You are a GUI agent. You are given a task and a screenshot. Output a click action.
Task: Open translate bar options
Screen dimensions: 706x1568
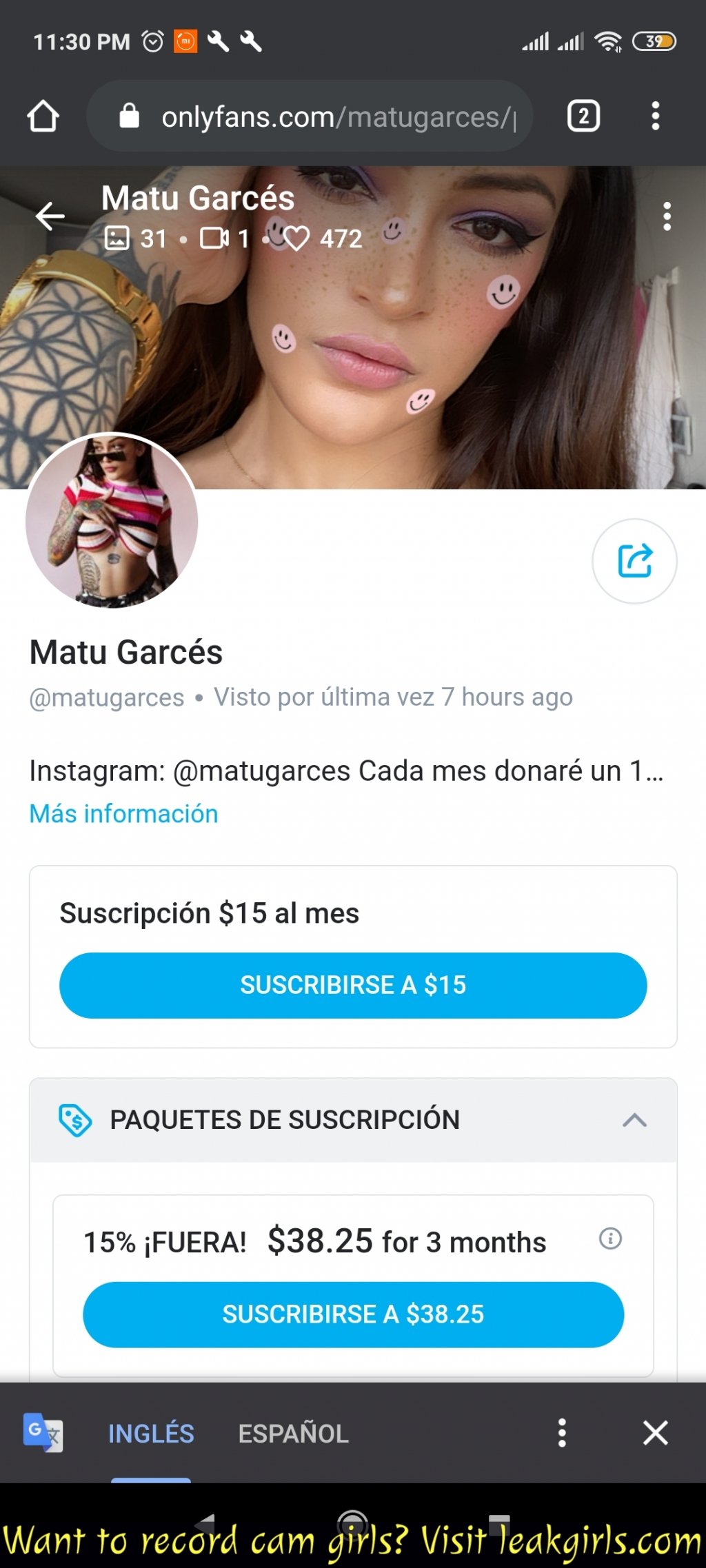pos(563,1433)
